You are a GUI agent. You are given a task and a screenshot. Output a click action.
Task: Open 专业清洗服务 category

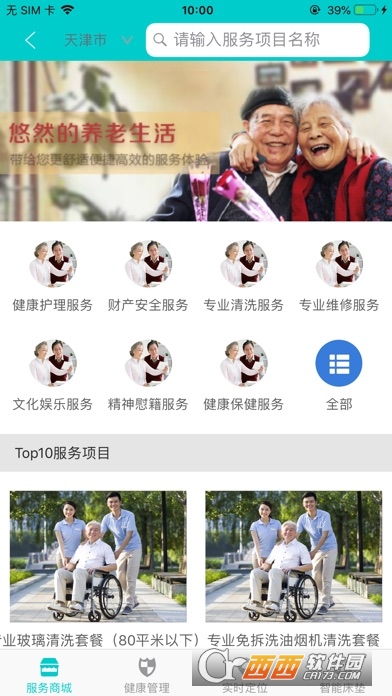244,276
